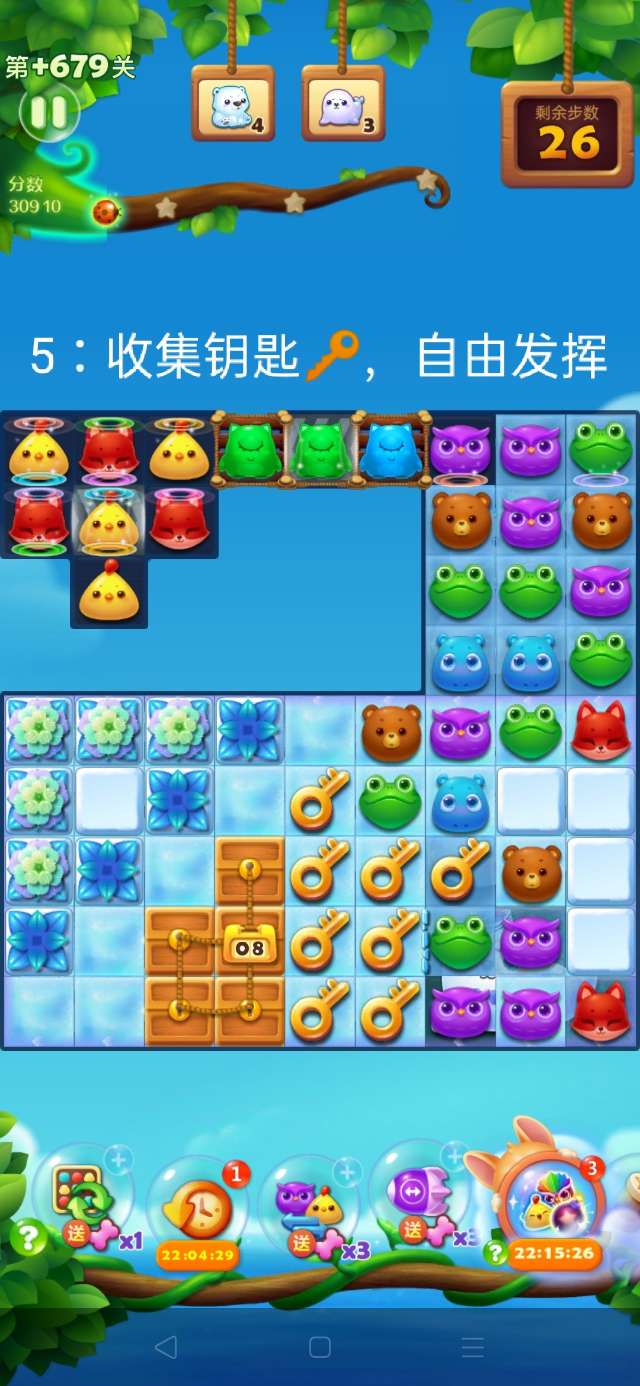Pause the game
Viewport: 640px width, 1386px height.
point(48,112)
